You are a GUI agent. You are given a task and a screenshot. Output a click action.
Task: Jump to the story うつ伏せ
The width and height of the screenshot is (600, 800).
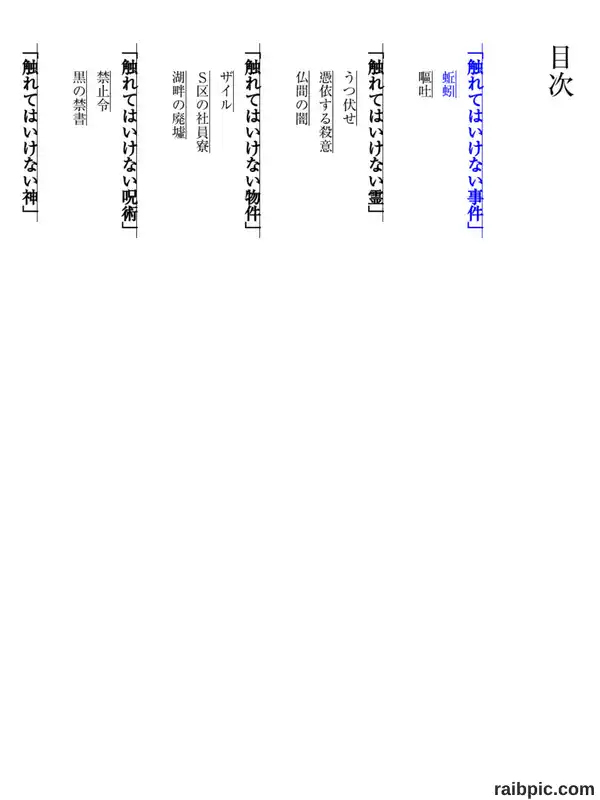click(349, 98)
